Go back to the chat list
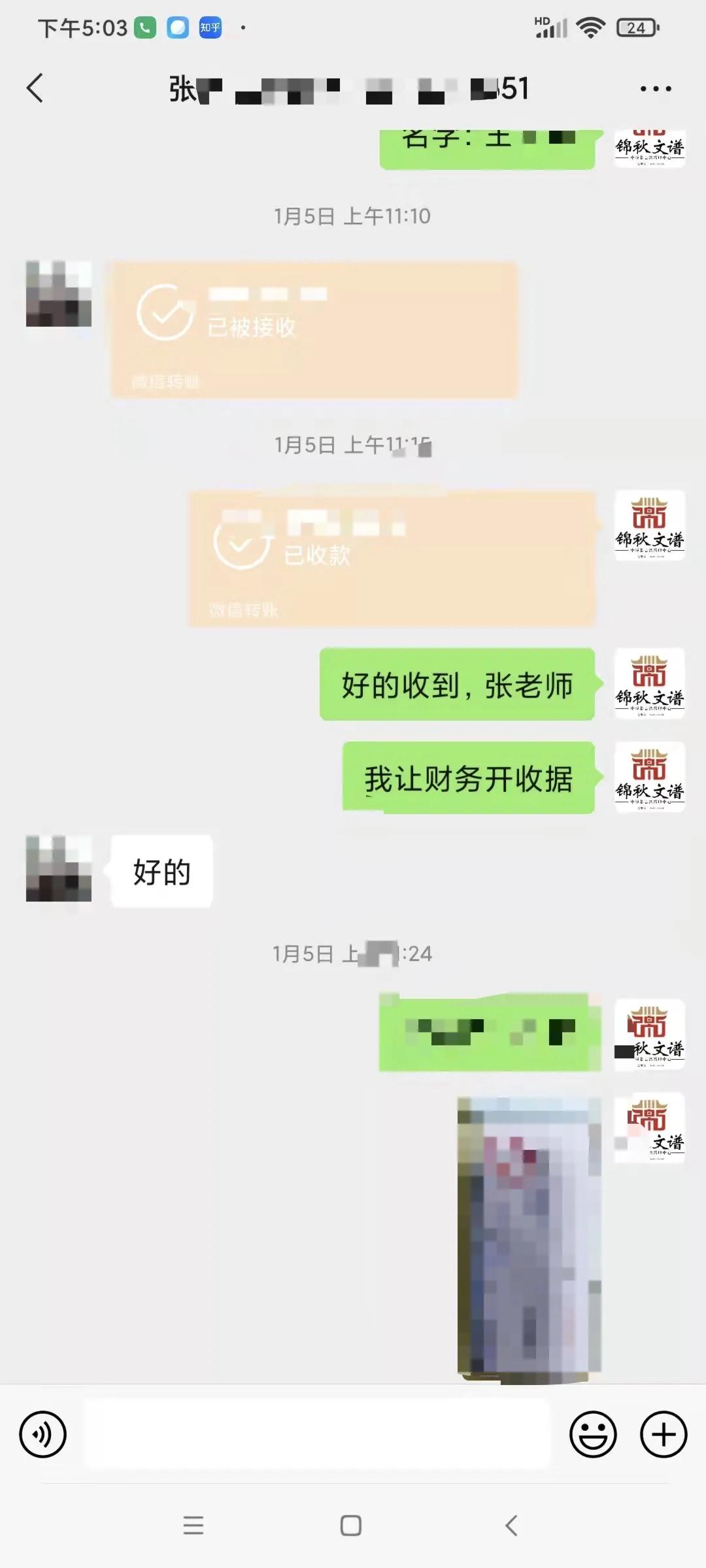Screen dimensions: 706x1568 point(35,88)
